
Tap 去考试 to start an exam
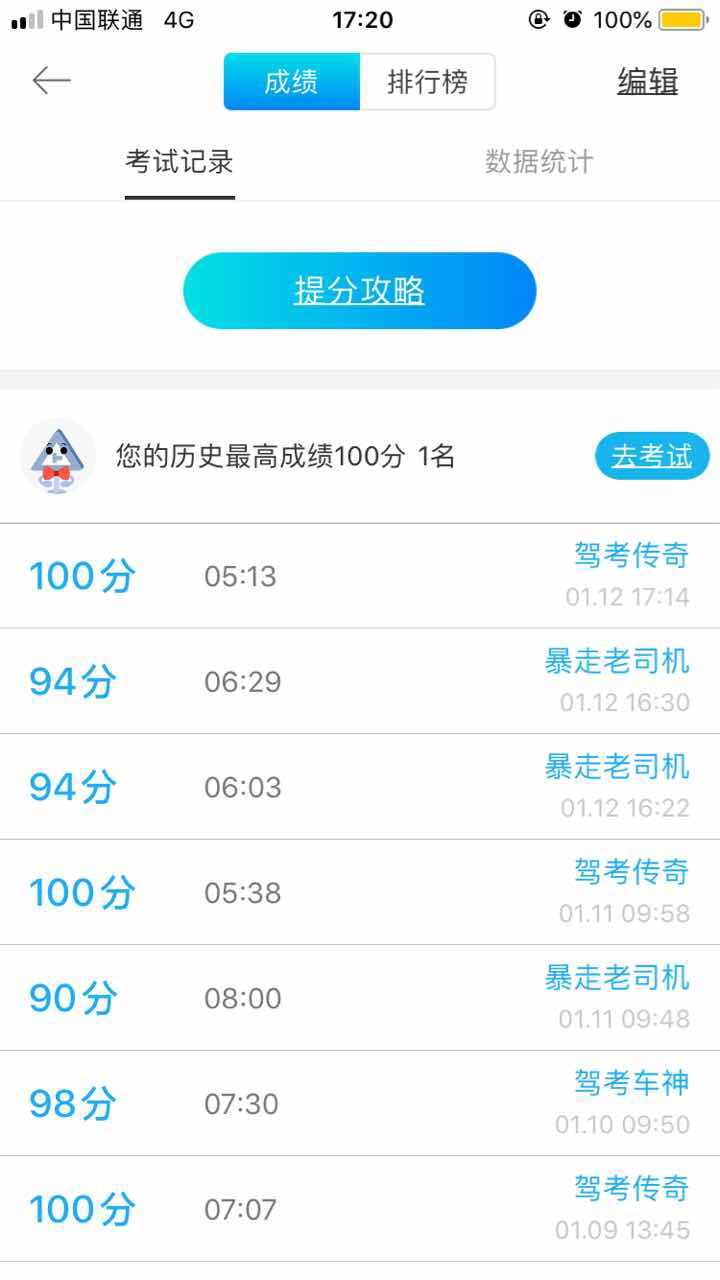point(652,456)
